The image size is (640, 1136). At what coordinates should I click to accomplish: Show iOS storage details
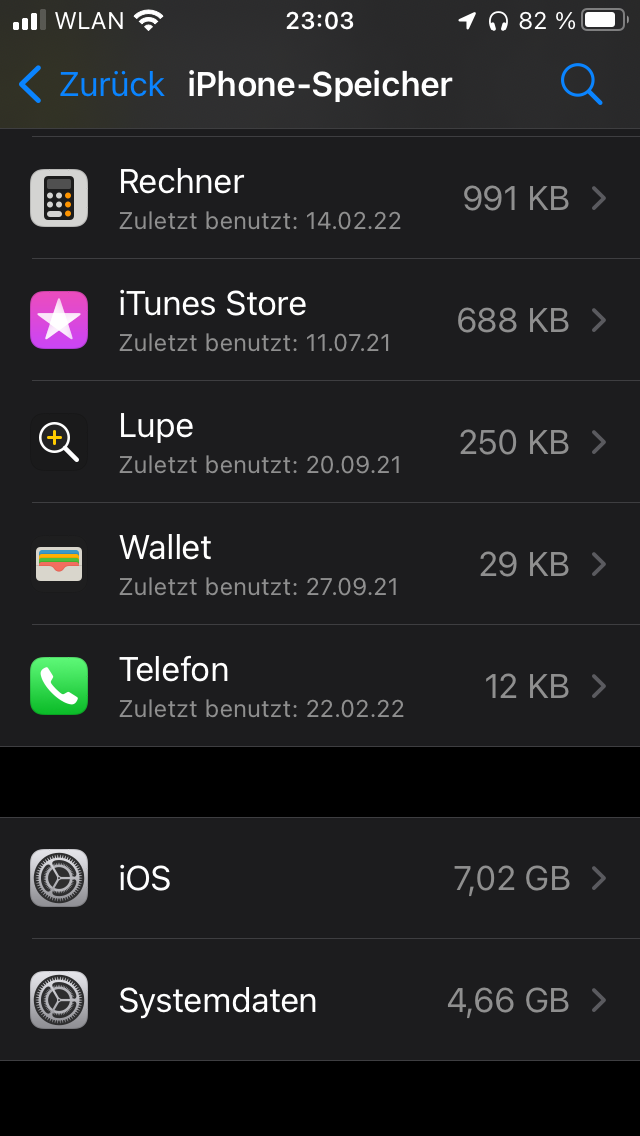pos(320,878)
